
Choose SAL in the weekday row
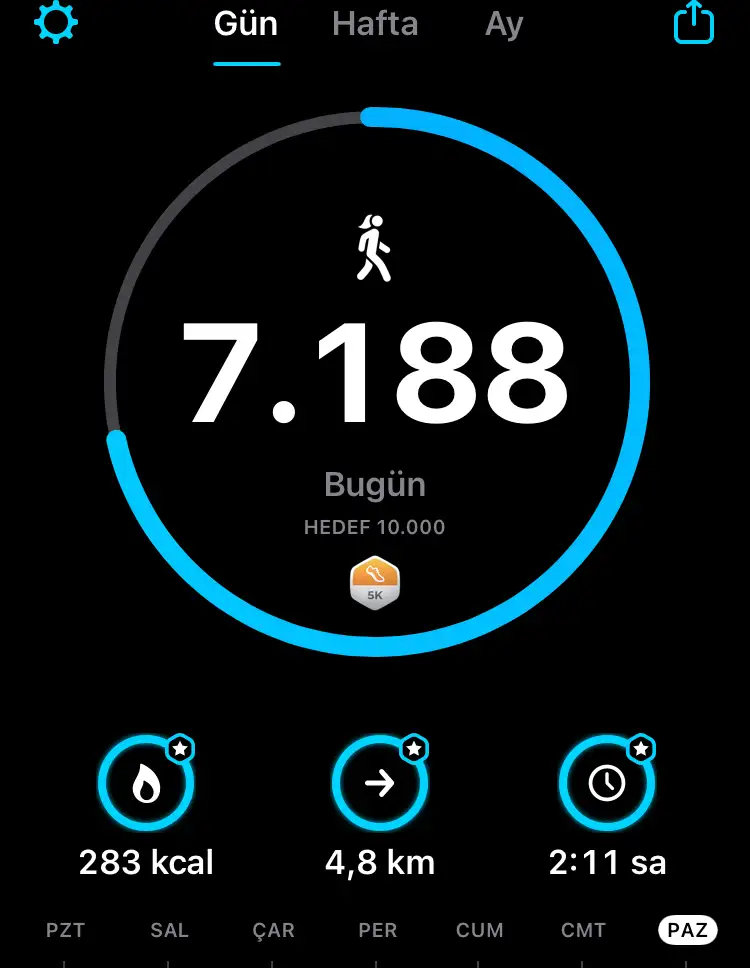170,931
